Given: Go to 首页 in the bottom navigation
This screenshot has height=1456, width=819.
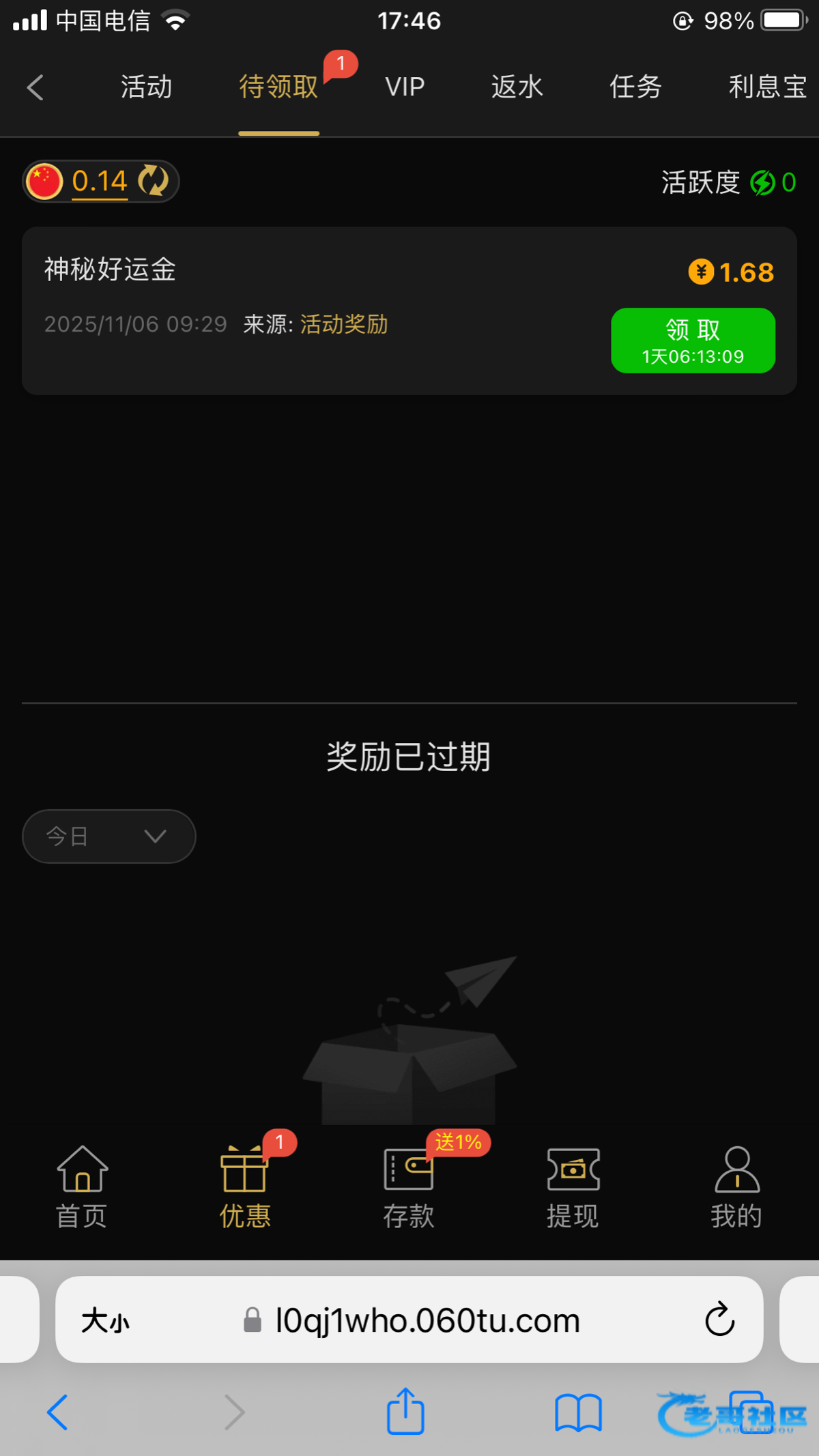Looking at the screenshot, I should pos(82,1187).
